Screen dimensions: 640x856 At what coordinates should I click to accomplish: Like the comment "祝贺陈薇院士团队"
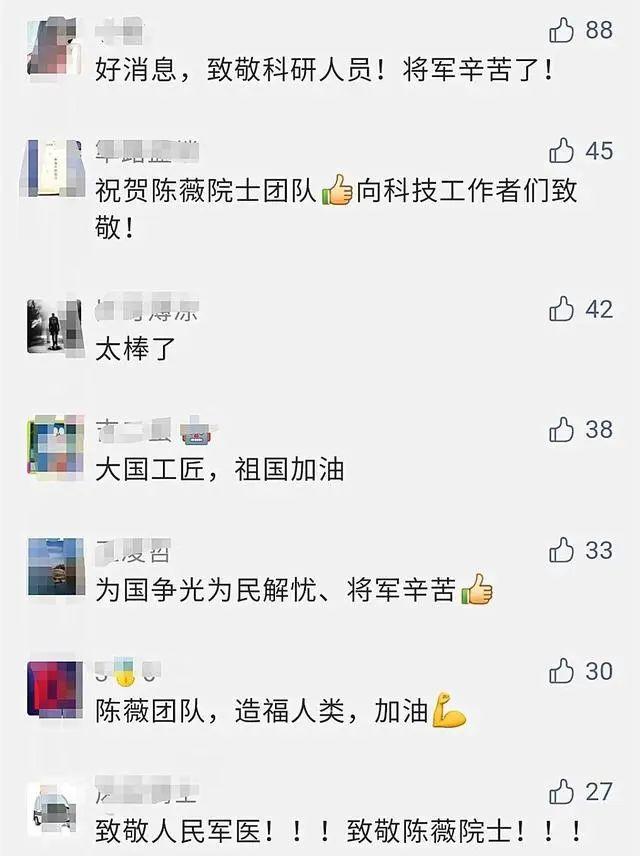coord(562,151)
